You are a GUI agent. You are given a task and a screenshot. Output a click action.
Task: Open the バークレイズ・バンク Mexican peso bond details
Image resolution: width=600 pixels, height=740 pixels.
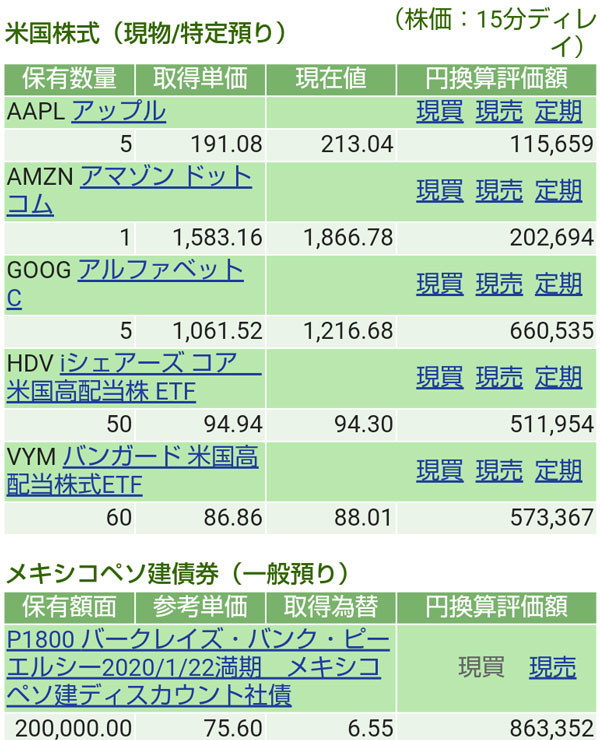tap(197, 667)
